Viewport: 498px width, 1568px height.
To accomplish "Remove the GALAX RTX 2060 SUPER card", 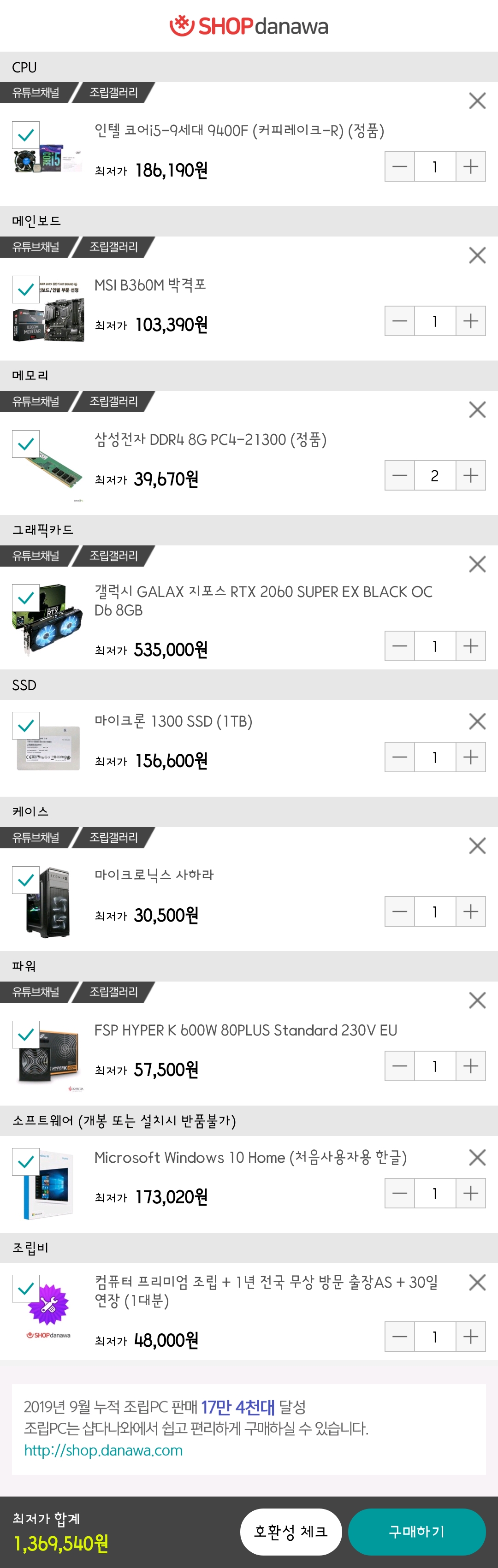I will [477, 564].
